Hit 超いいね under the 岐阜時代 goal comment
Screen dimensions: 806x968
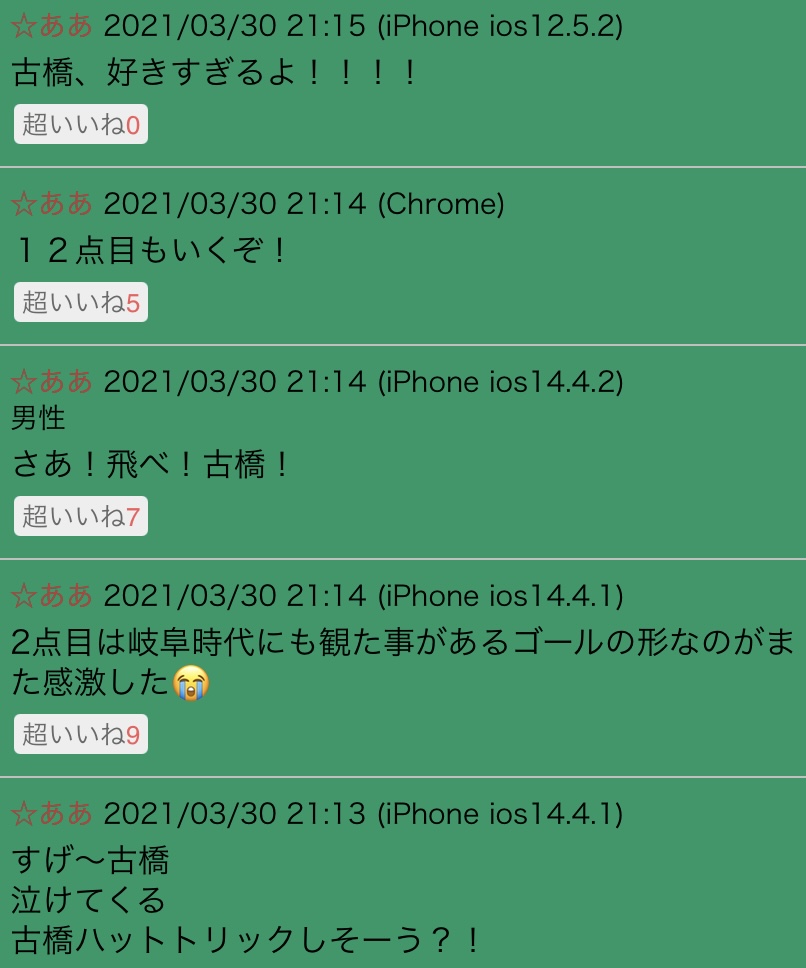pyautogui.click(x=81, y=735)
